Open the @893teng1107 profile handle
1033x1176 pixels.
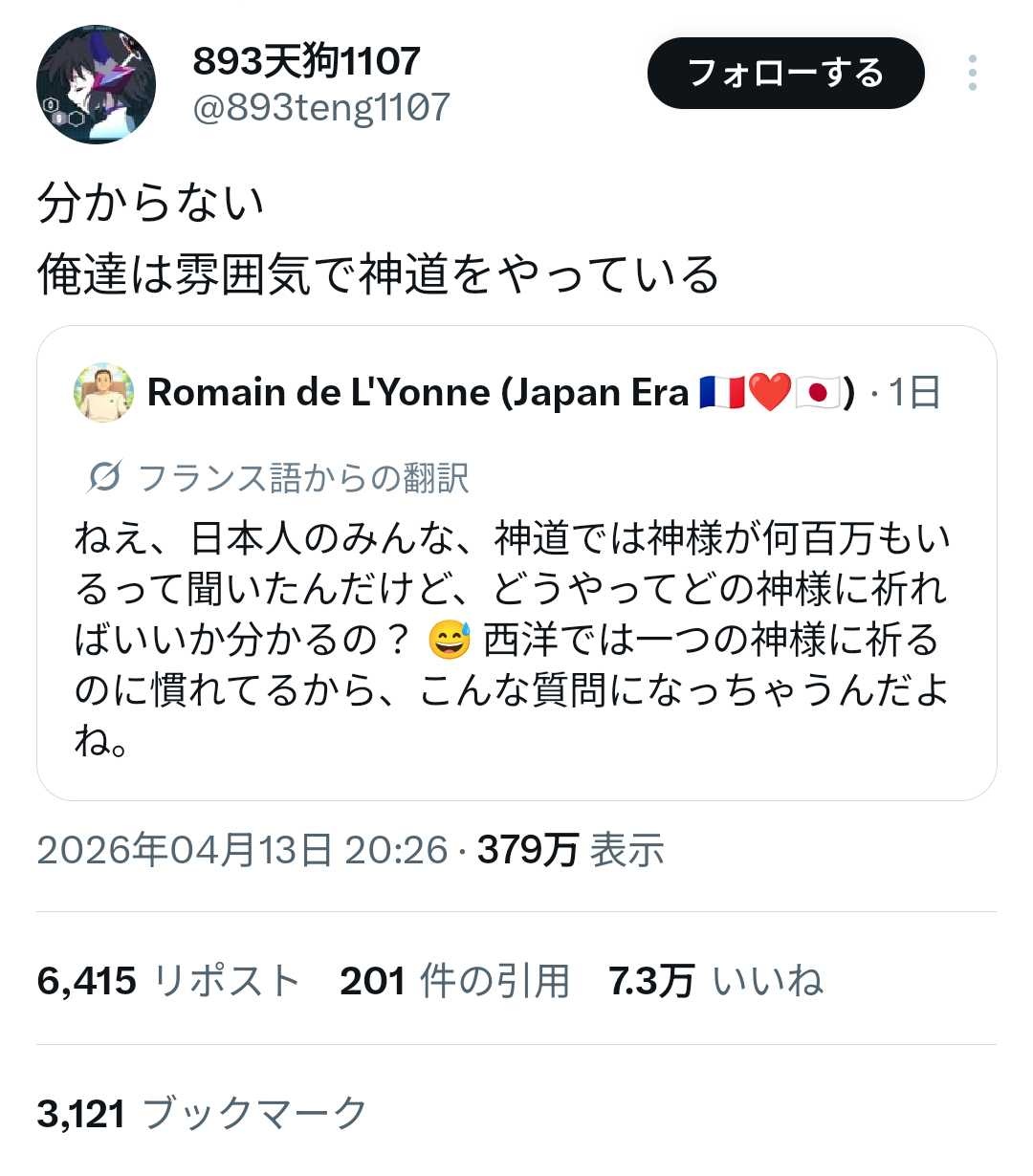pyautogui.click(x=320, y=107)
